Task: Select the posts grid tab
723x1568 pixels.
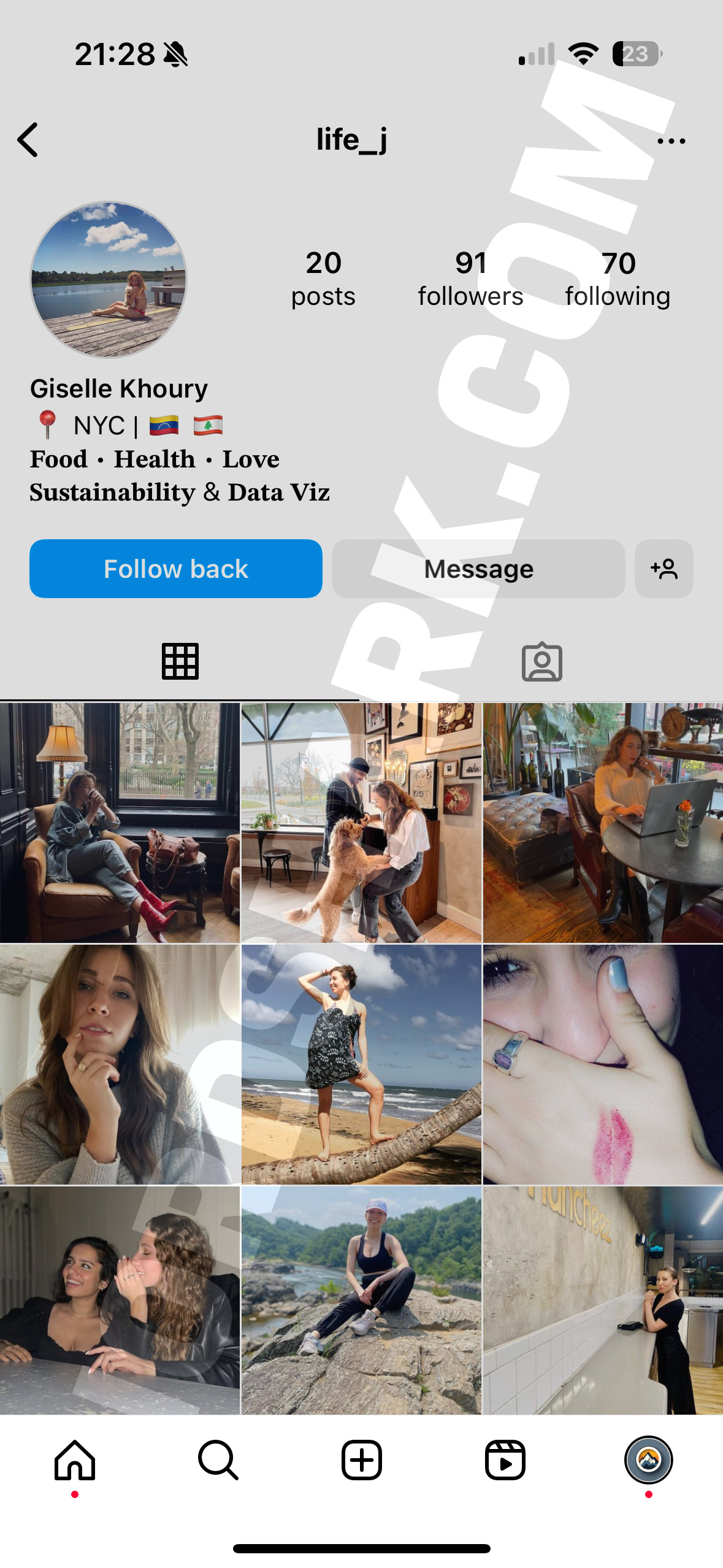Action: 180,662
